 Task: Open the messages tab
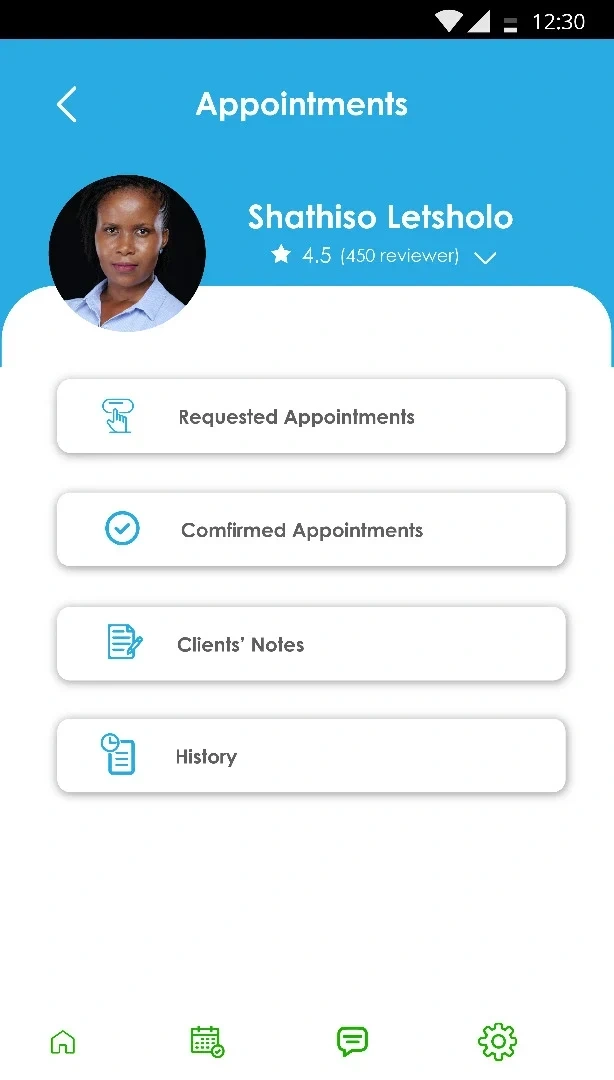pyautogui.click(x=352, y=1042)
